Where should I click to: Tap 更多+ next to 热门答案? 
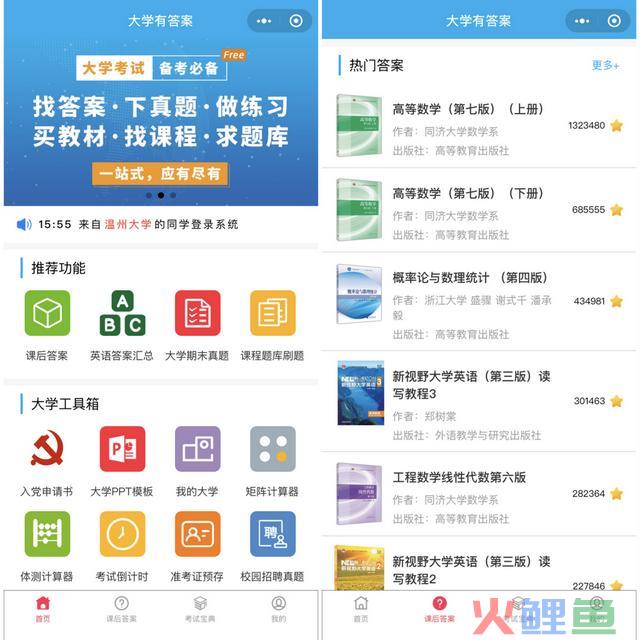click(x=605, y=65)
